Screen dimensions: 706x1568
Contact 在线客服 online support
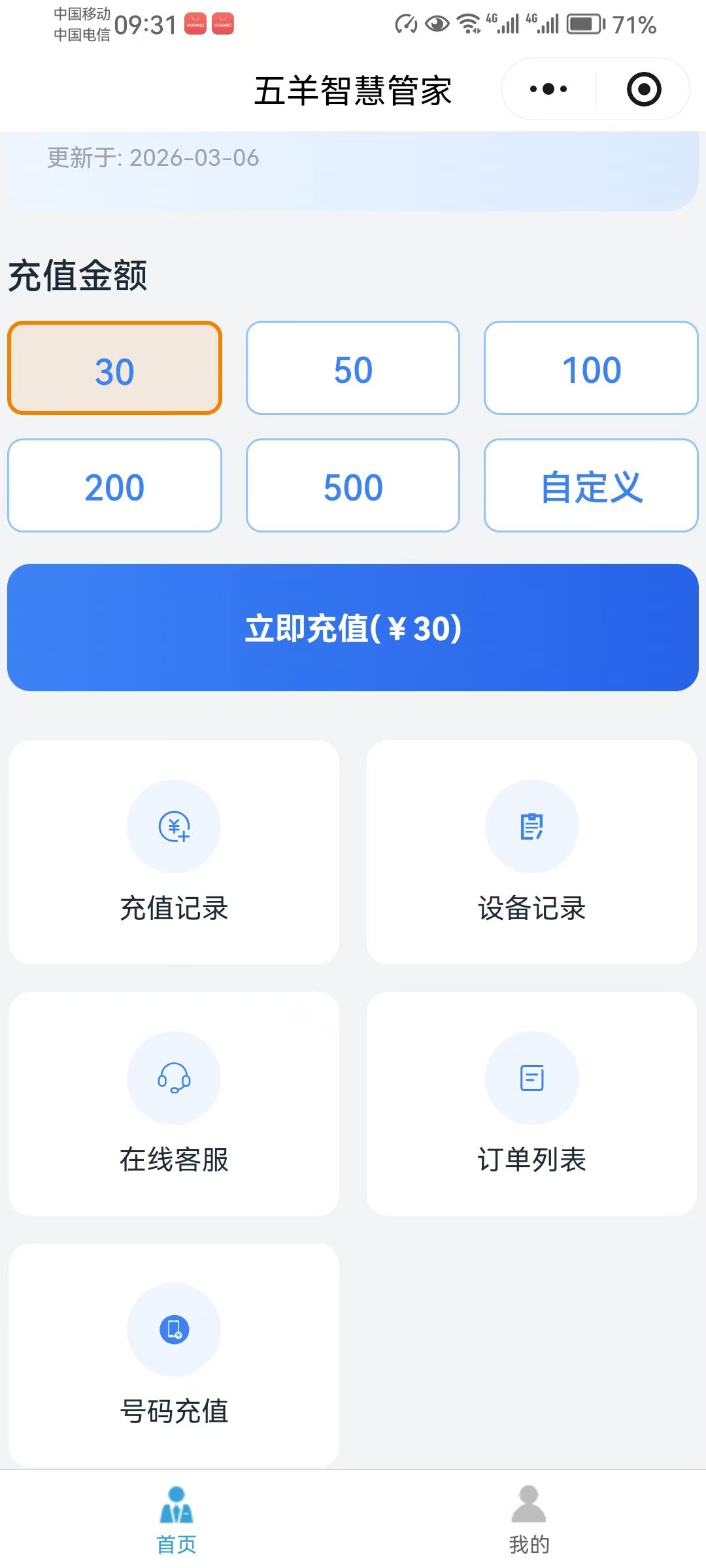pos(174,1103)
